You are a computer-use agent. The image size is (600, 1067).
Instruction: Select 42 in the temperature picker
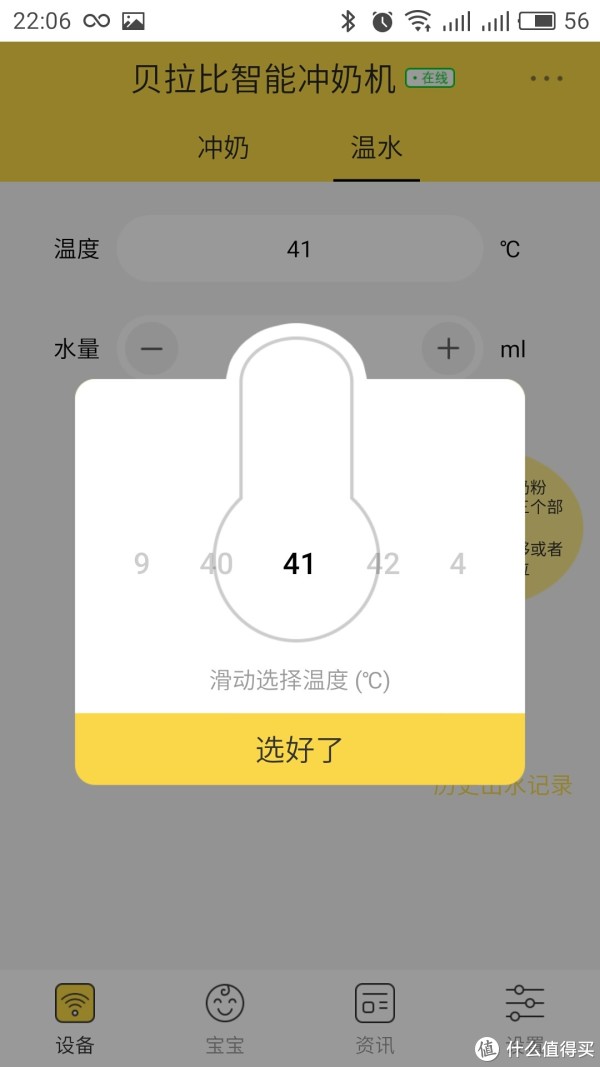pos(383,564)
